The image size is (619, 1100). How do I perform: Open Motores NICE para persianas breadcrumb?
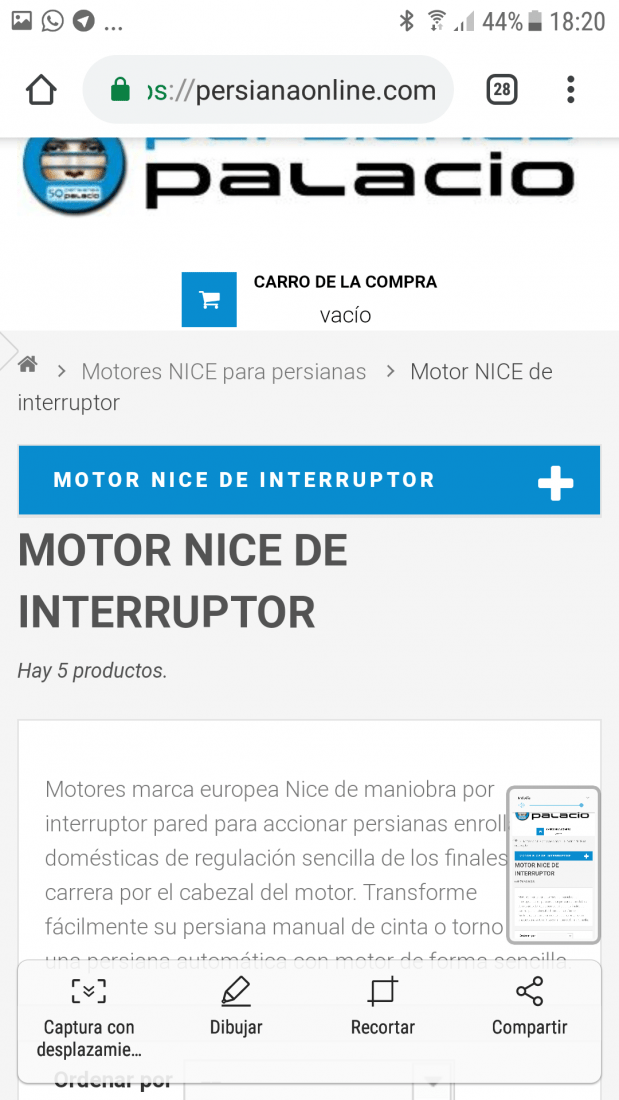(224, 372)
